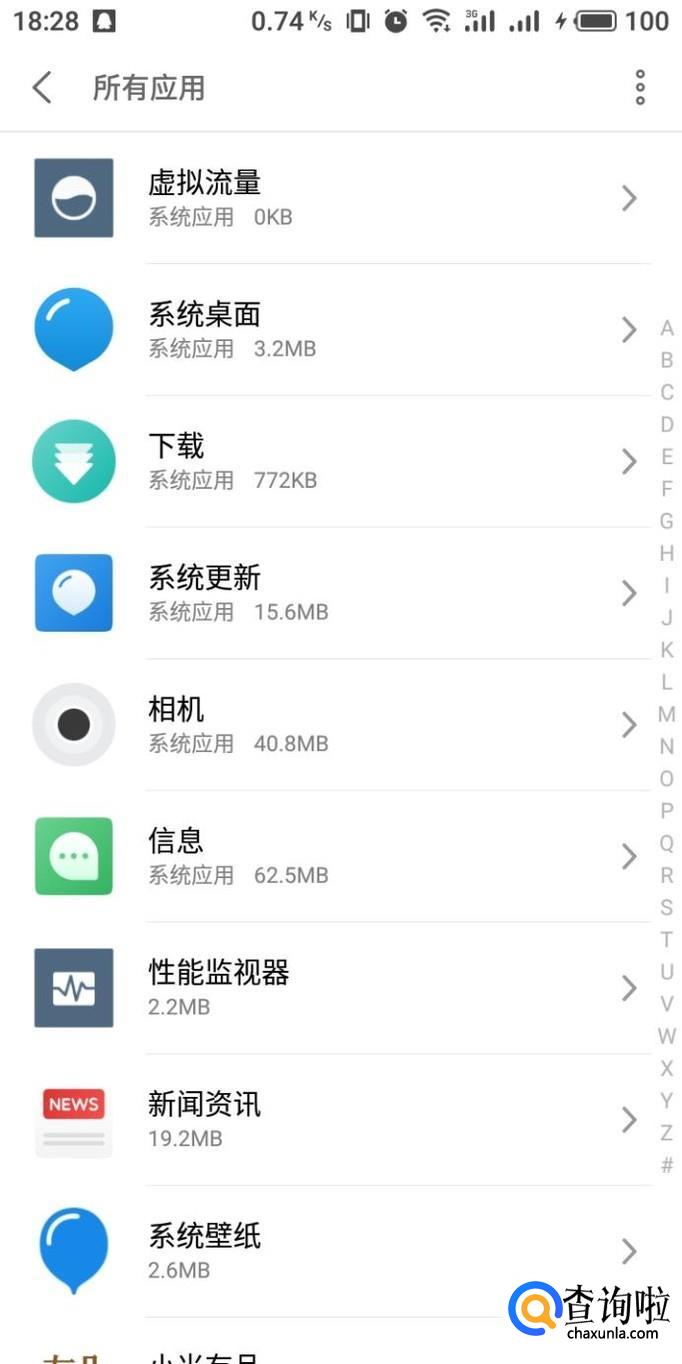Open the three-dot overflow menu
This screenshot has width=682, height=1364.
coord(640,88)
